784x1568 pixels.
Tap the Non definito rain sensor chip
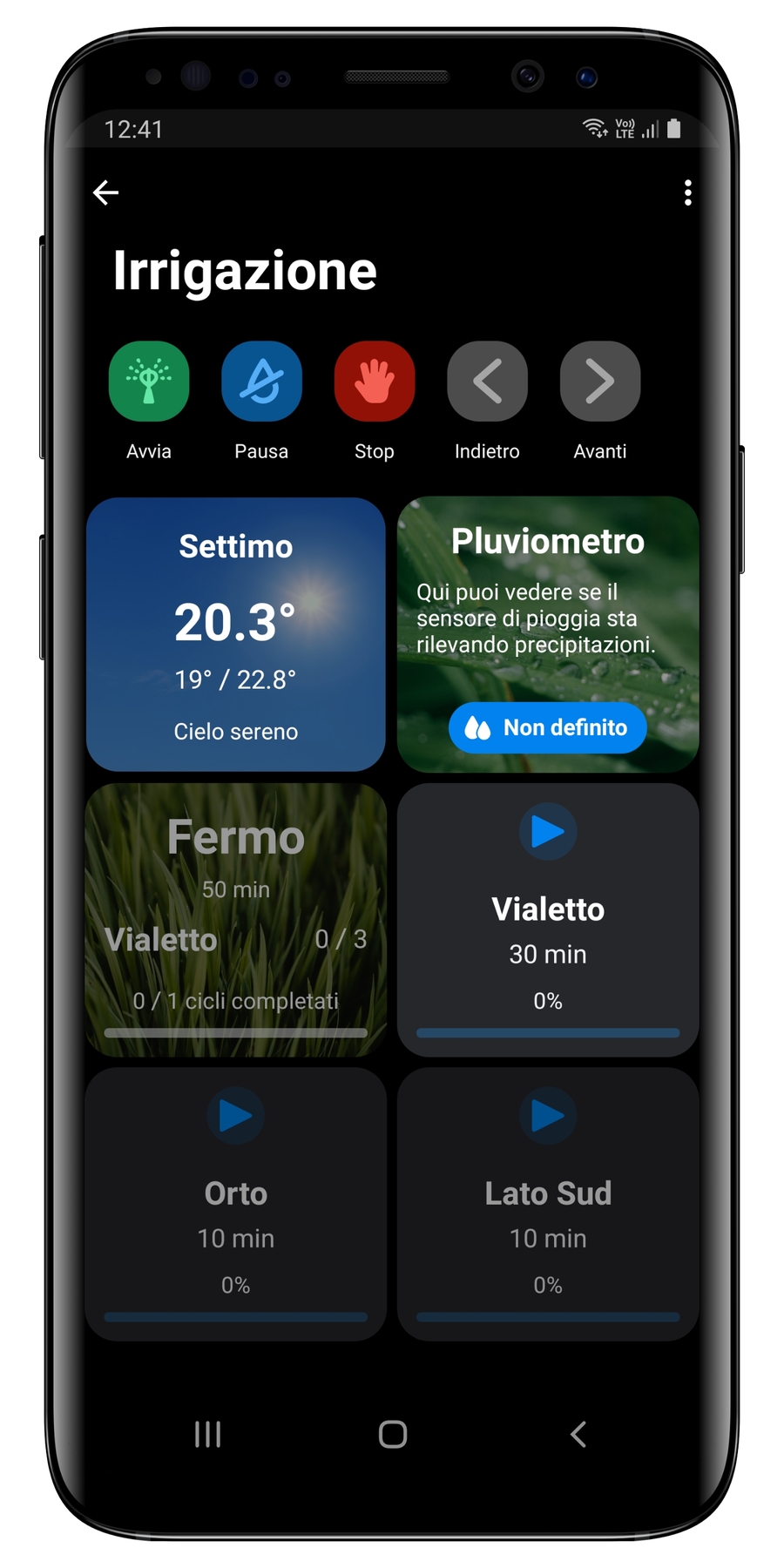(x=547, y=727)
